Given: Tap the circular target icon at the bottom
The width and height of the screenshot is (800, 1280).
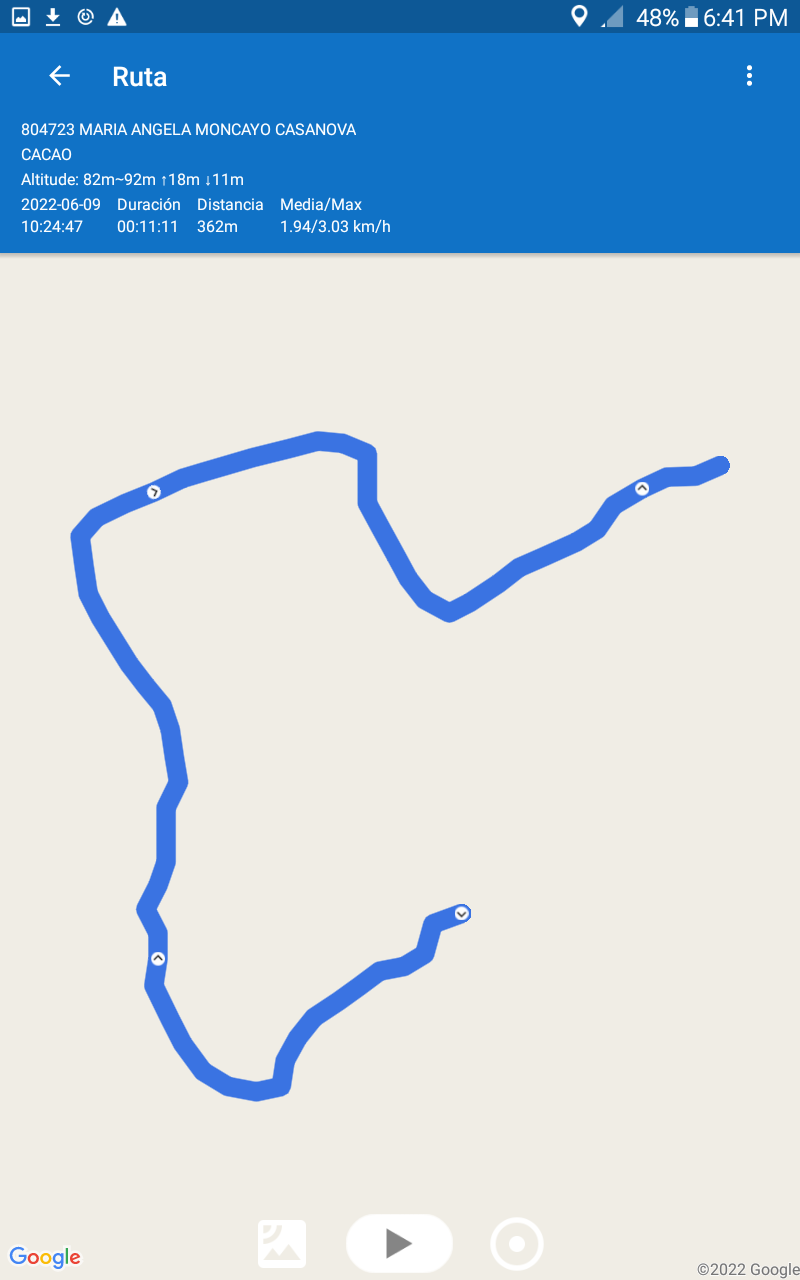Looking at the screenshot, I should (517, 1244).
